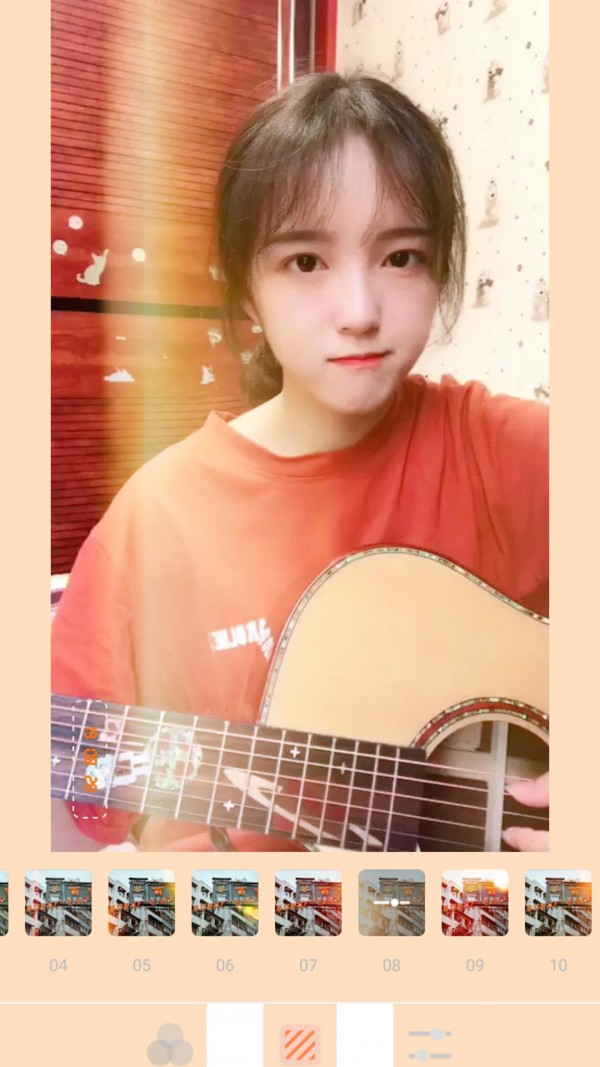The image size is (600, 1067).
Task: Apply the warm filter 09
Action: coord(475,902)
